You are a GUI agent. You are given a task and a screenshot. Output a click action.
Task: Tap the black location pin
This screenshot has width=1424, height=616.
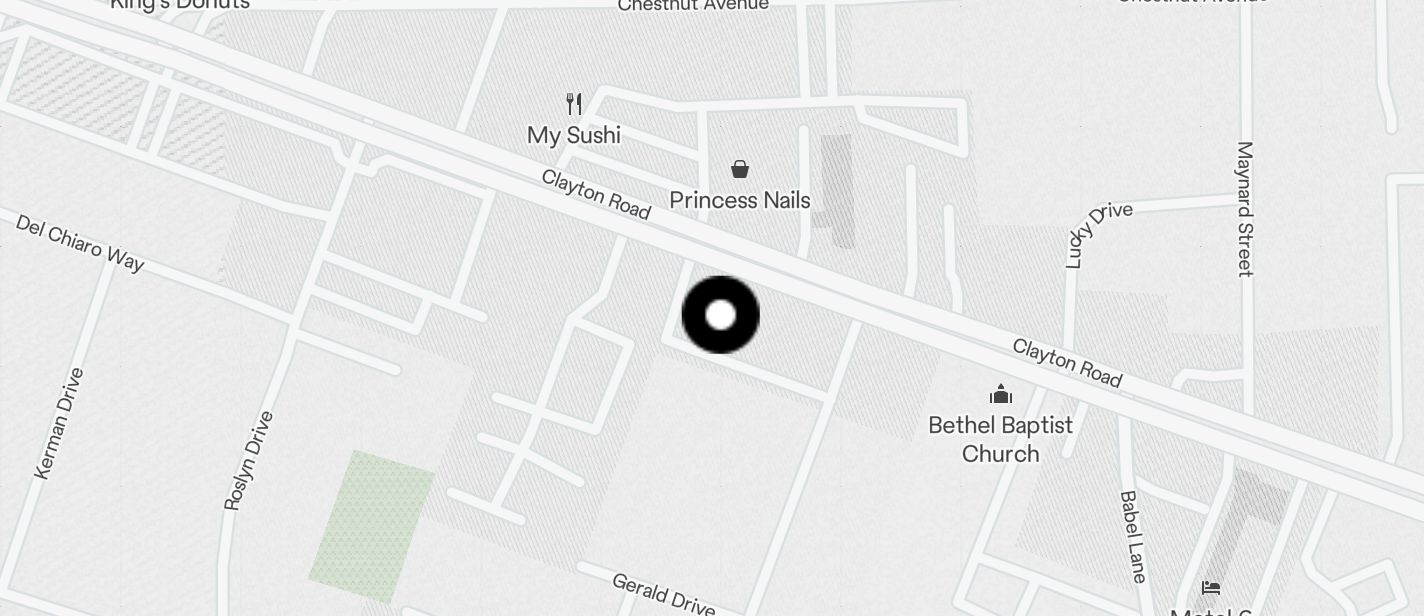point(721,315)
